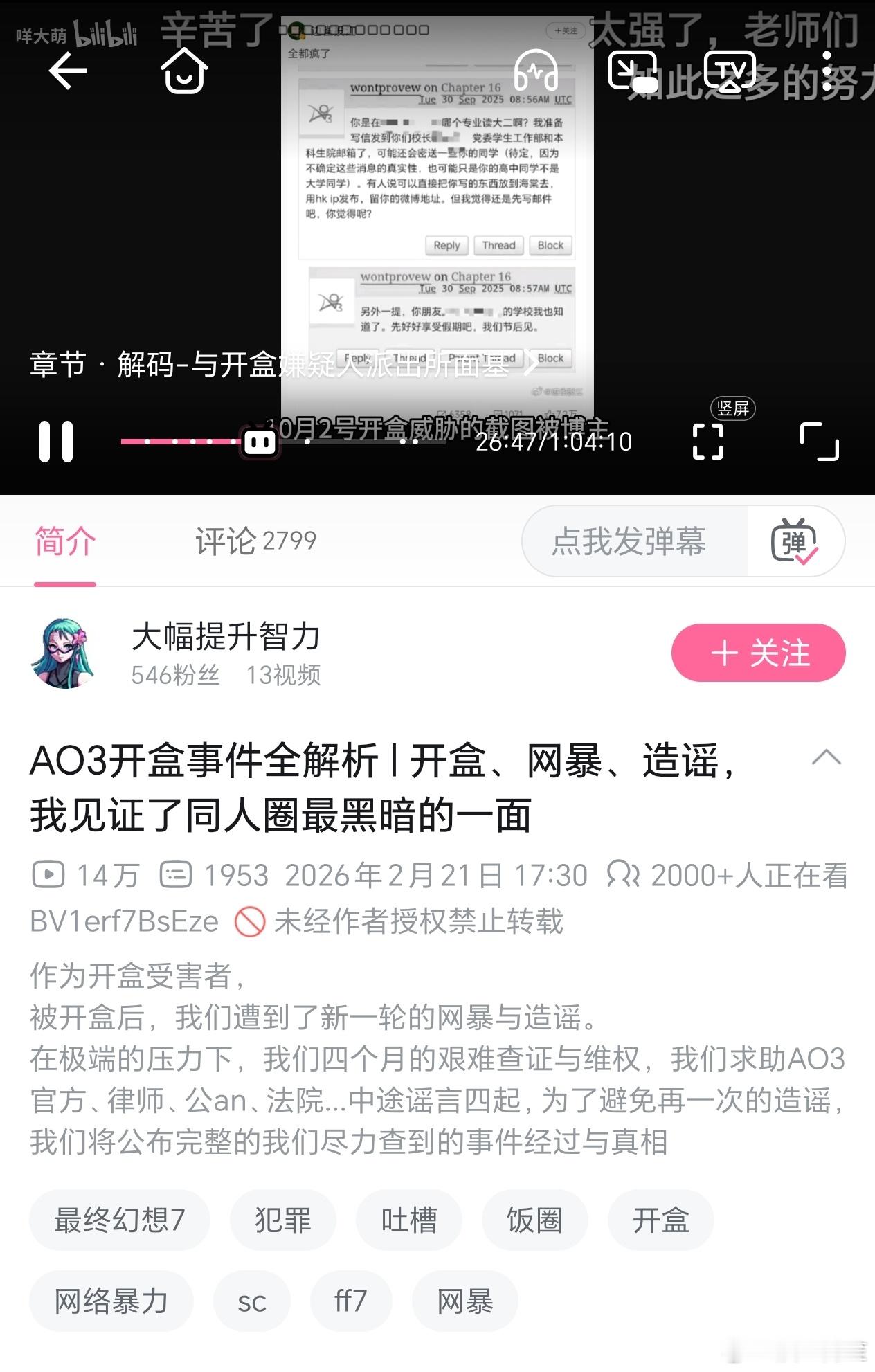Expand the small fullscreen toggle at bottom right
Screen dimensions: 875x1372
[820, 441]
